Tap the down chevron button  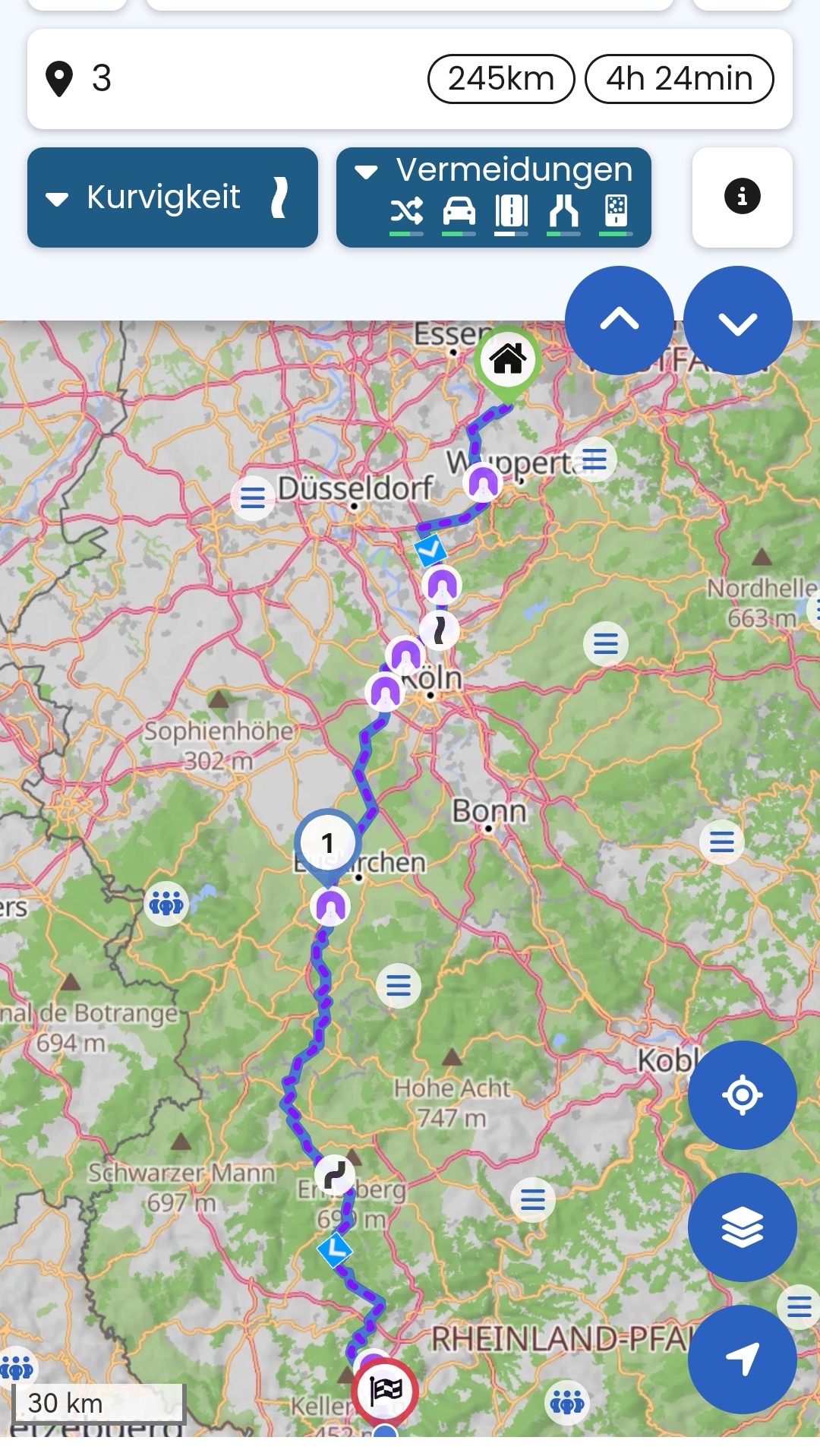point(737,321)
